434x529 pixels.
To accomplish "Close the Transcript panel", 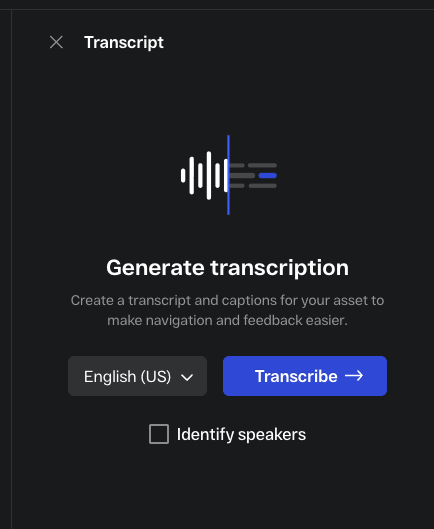I will point(56,43).
